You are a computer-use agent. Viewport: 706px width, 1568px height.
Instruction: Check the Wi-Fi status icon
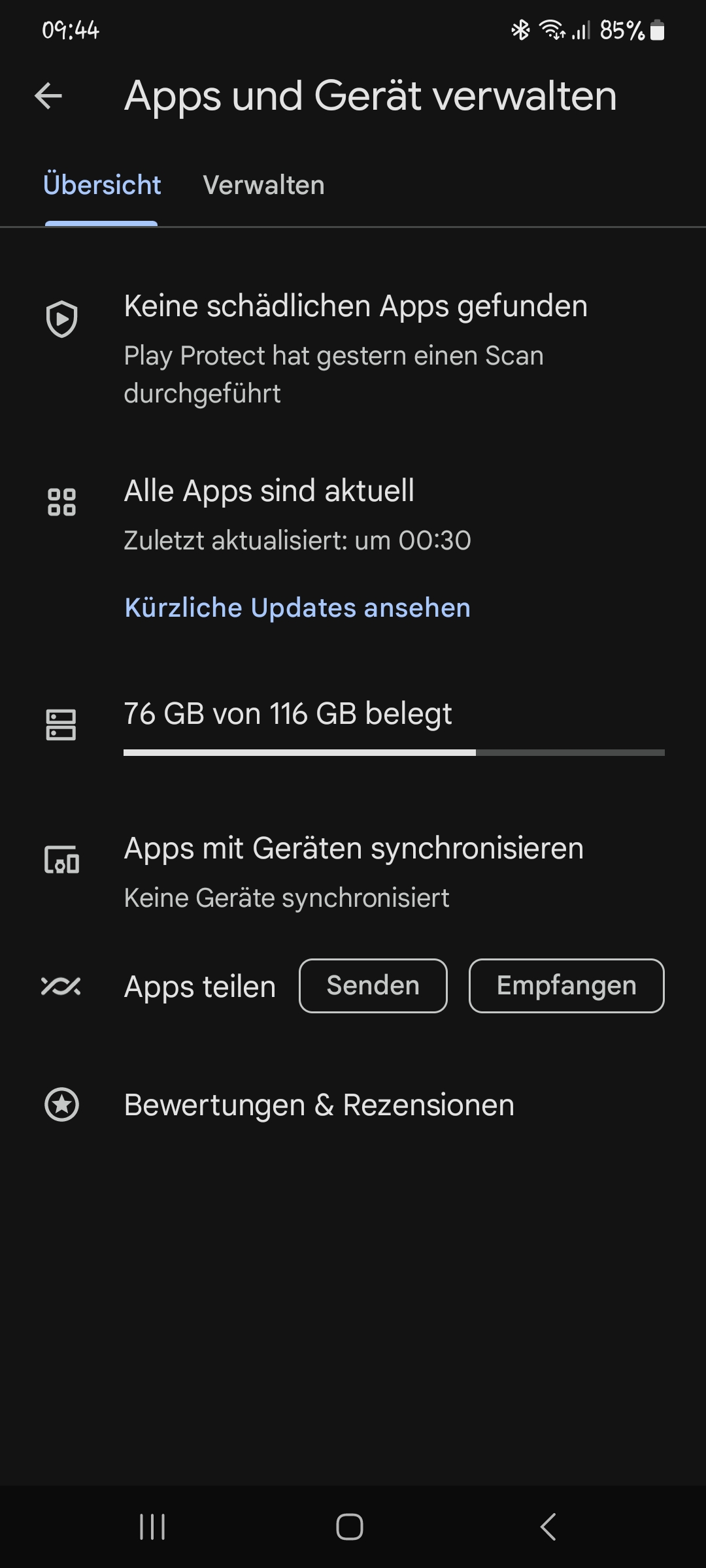point(551,29)
